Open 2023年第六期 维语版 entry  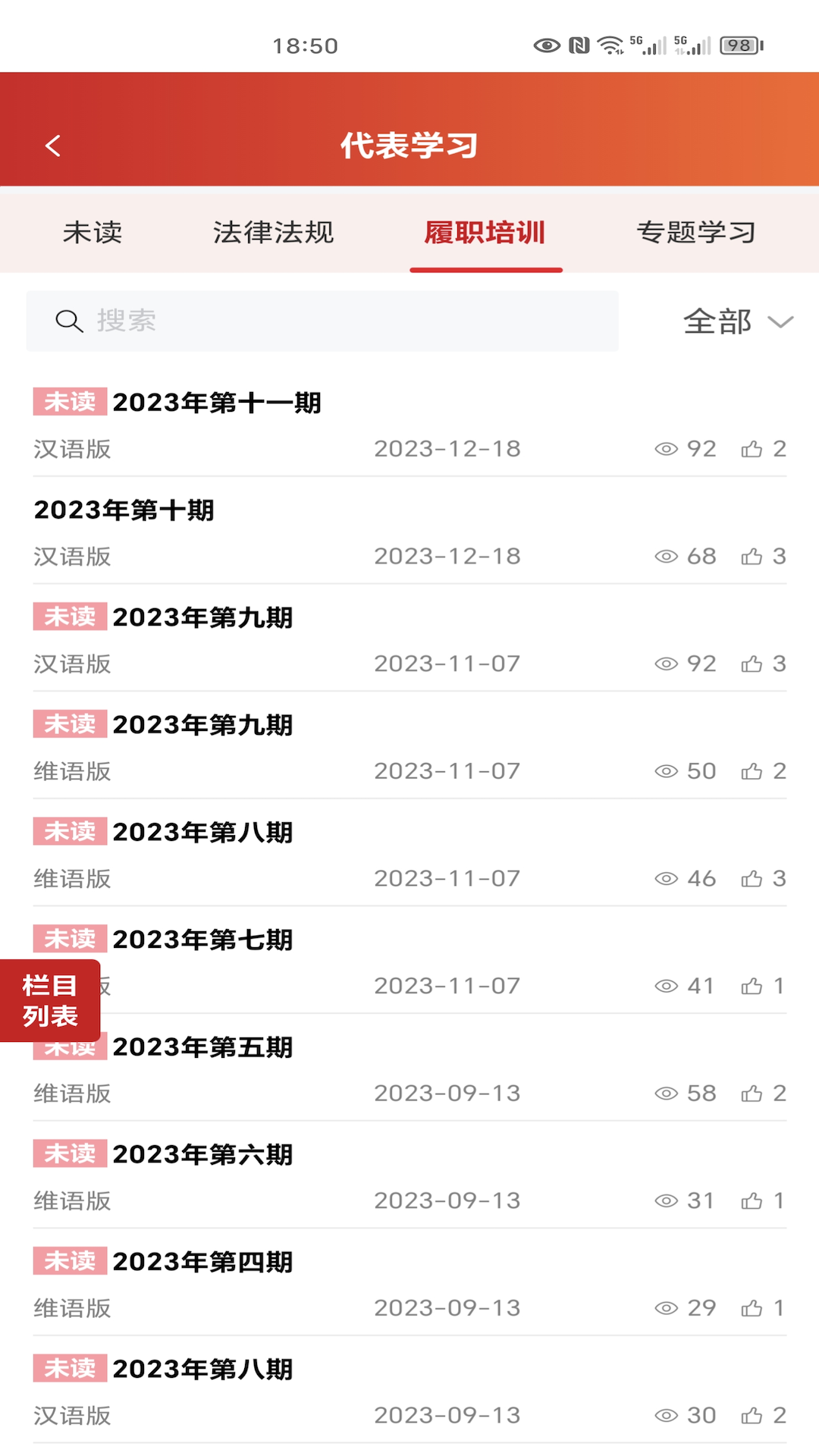click(x=409, y=1177)
